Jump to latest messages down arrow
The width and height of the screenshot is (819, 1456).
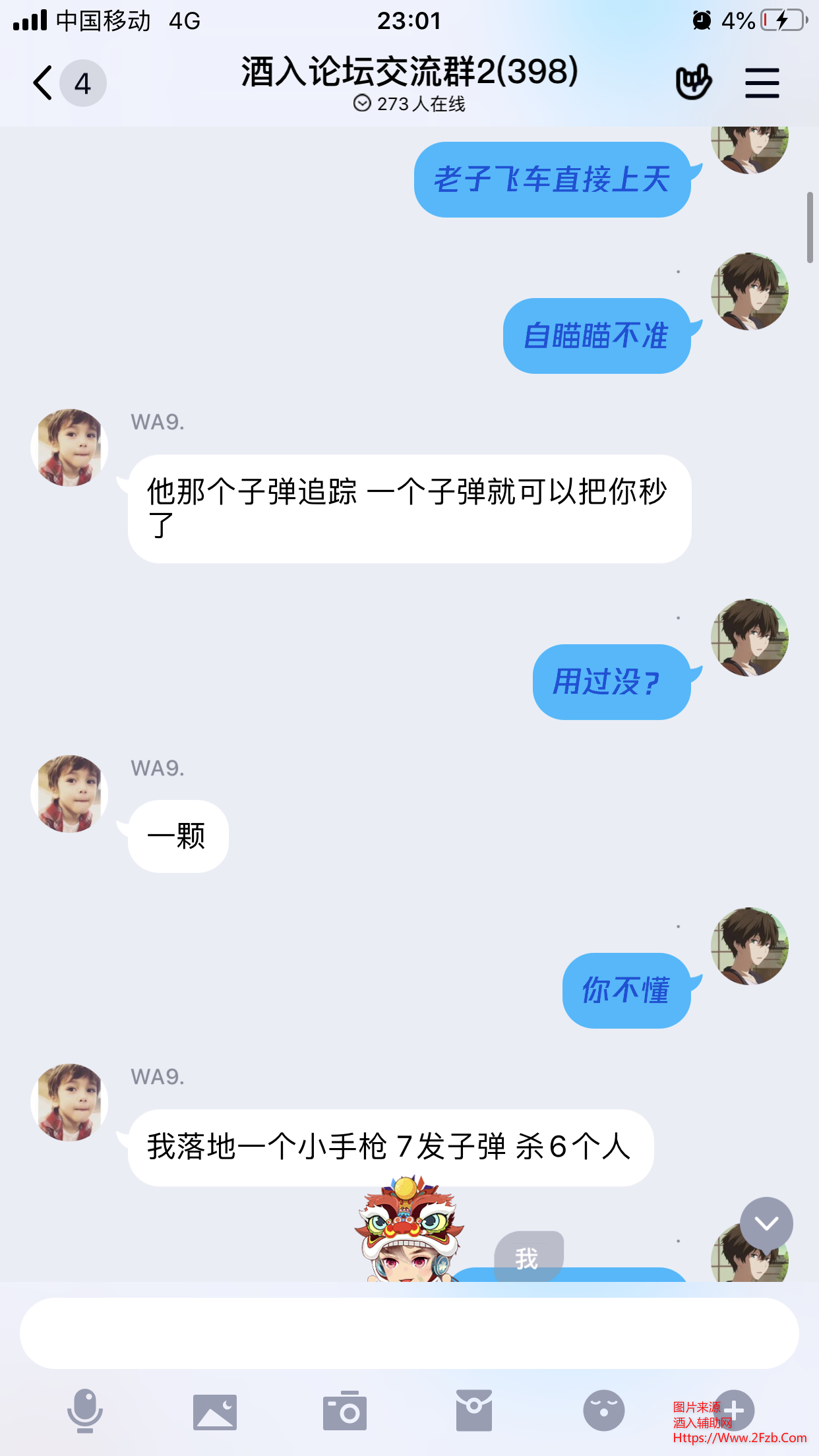[x=766, y=1224]
